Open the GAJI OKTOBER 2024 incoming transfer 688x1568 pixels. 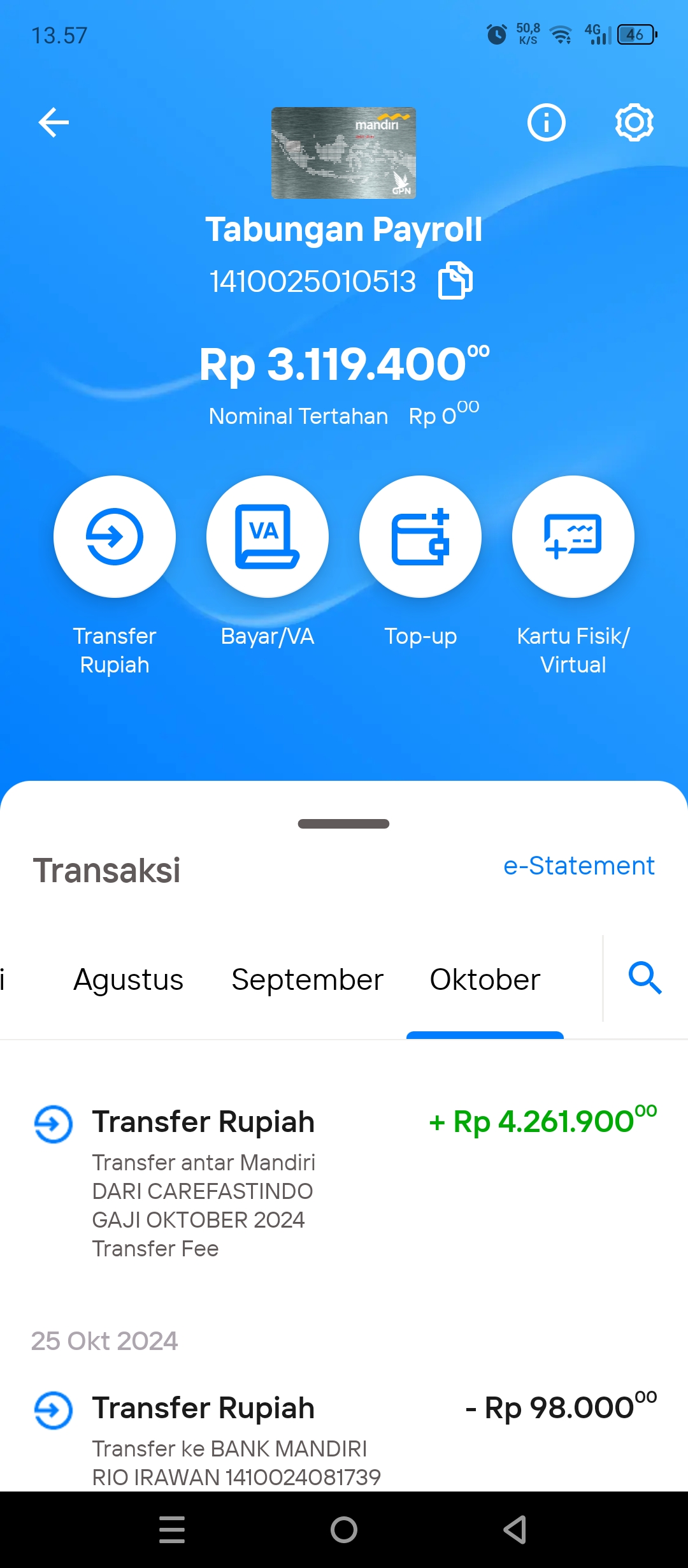(x=344, y=1182)
